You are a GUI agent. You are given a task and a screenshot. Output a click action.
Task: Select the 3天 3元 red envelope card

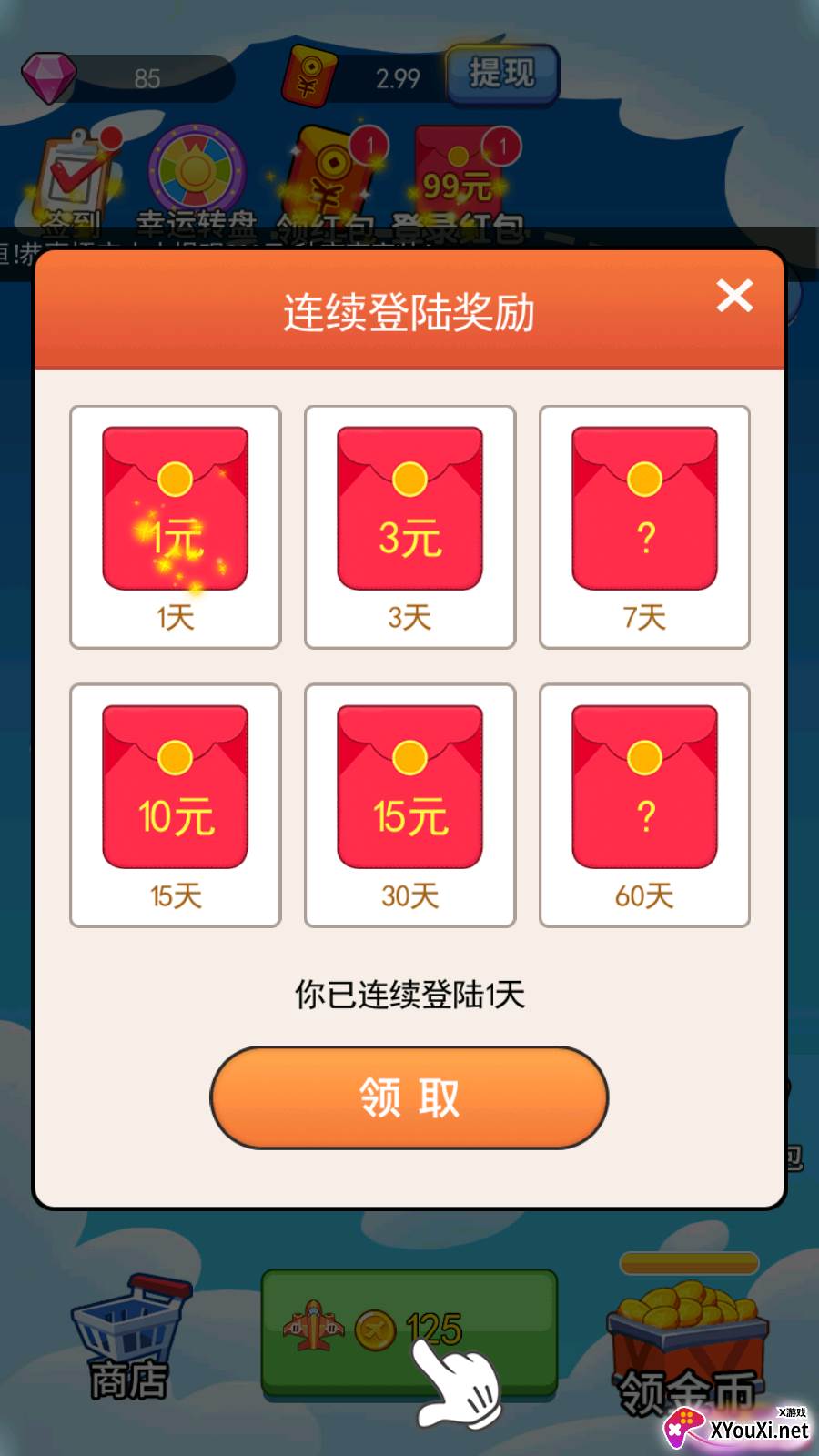coord(409,527)
